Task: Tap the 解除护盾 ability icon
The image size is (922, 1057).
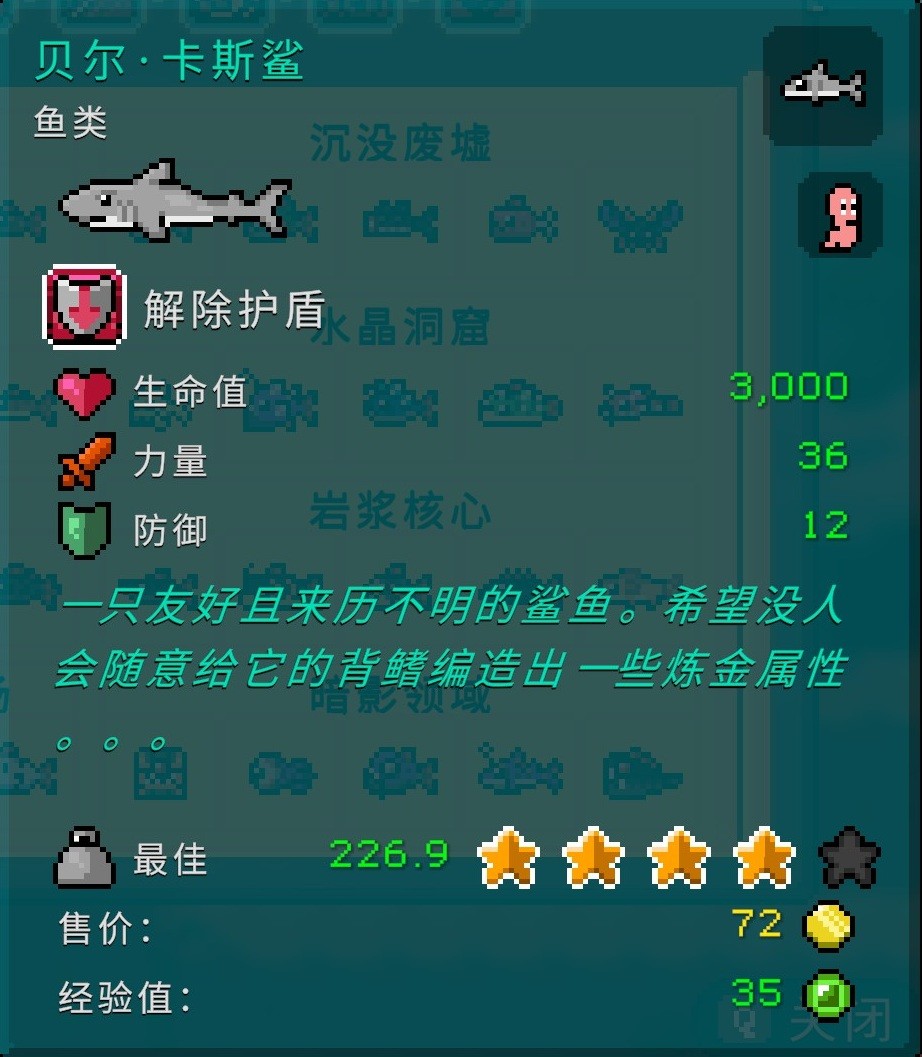Action: tap(84, 307)
